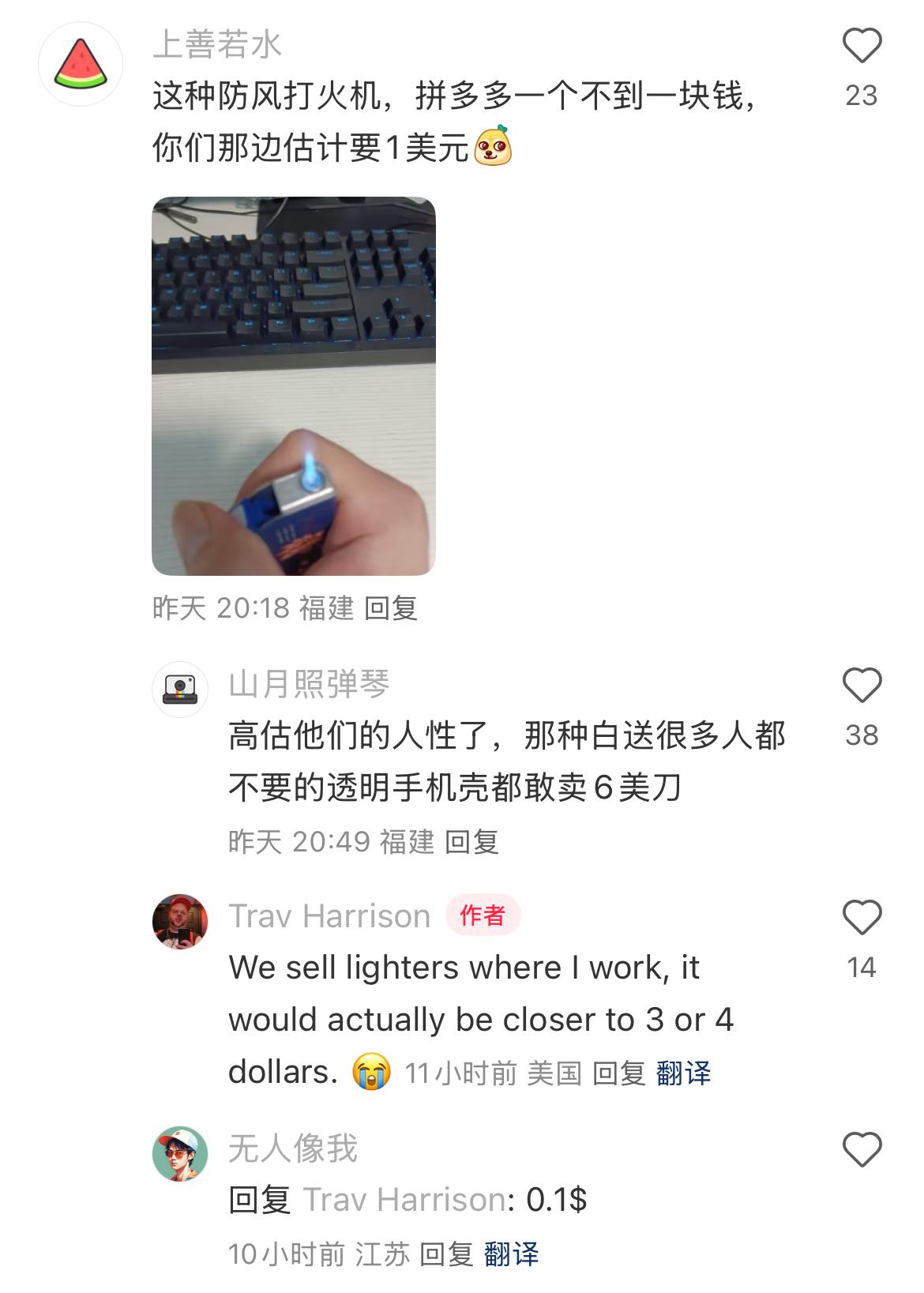Reply to 上善若水's comment
The height and width of the screenshot is (1293, 924).
pyautogui.click(x=390, y=608)
